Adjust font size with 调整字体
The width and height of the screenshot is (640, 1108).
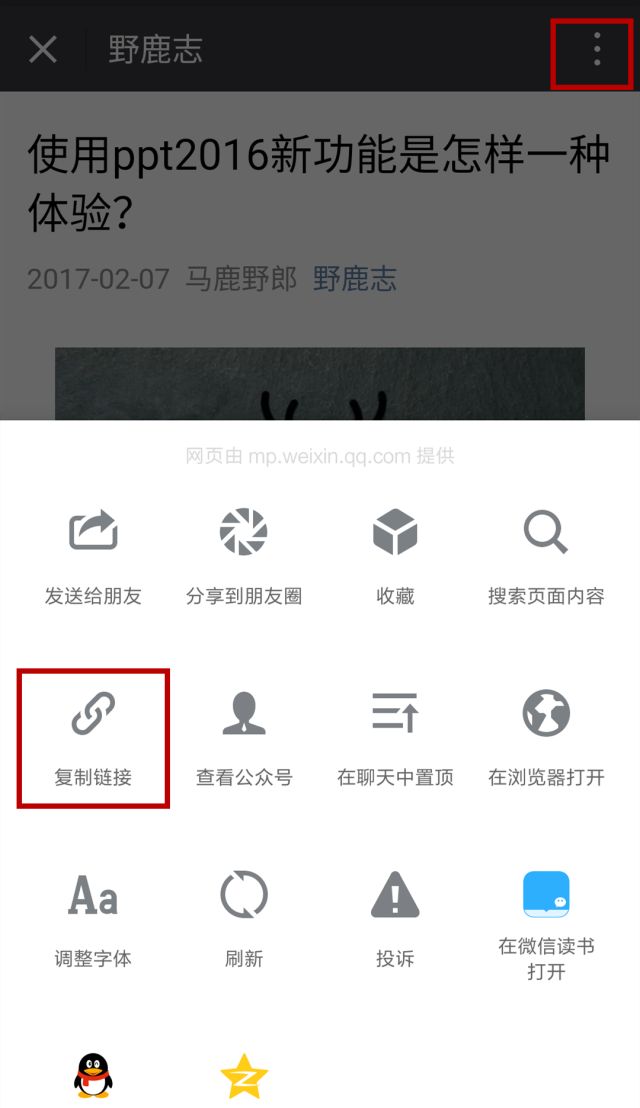pos(93,920)
